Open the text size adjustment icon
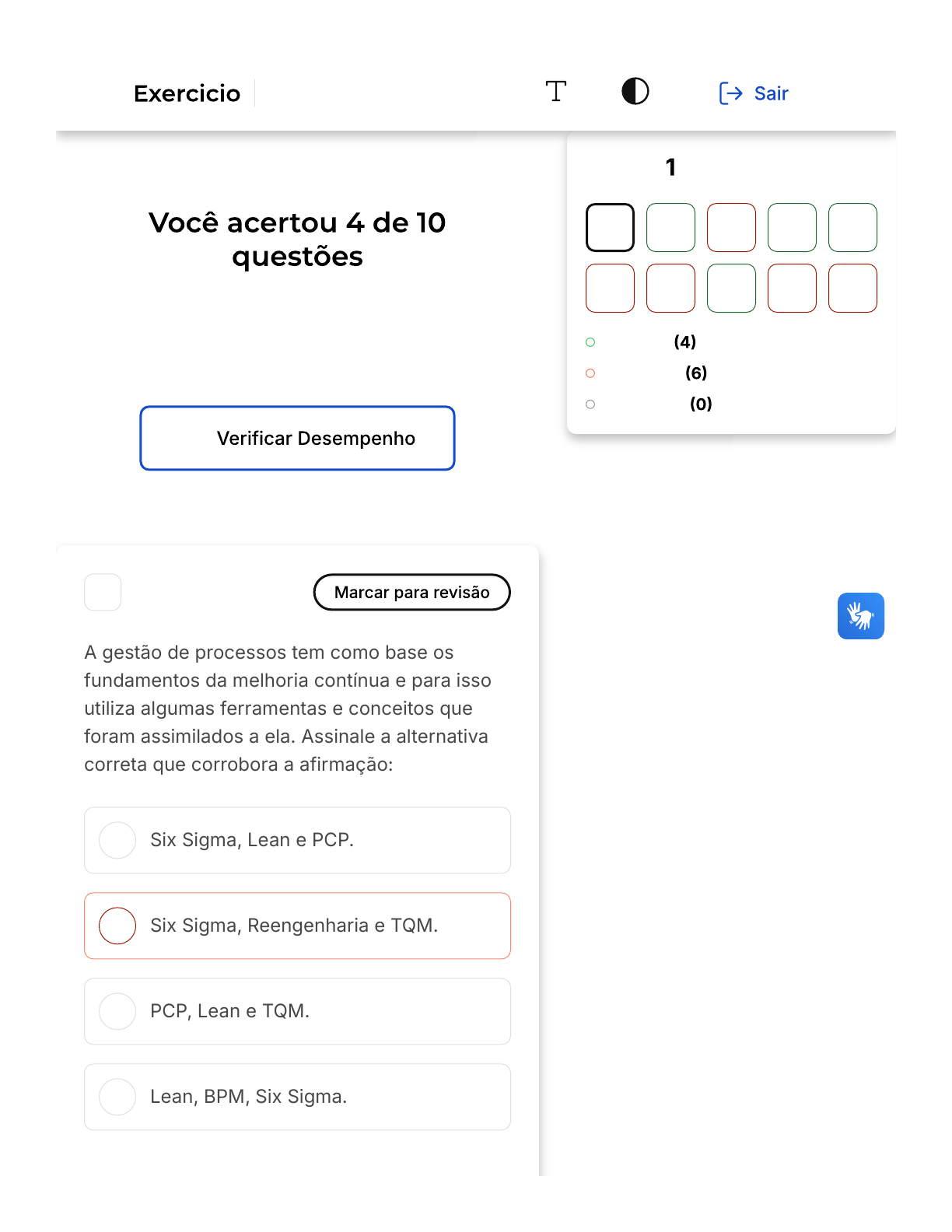 point(555,92)
